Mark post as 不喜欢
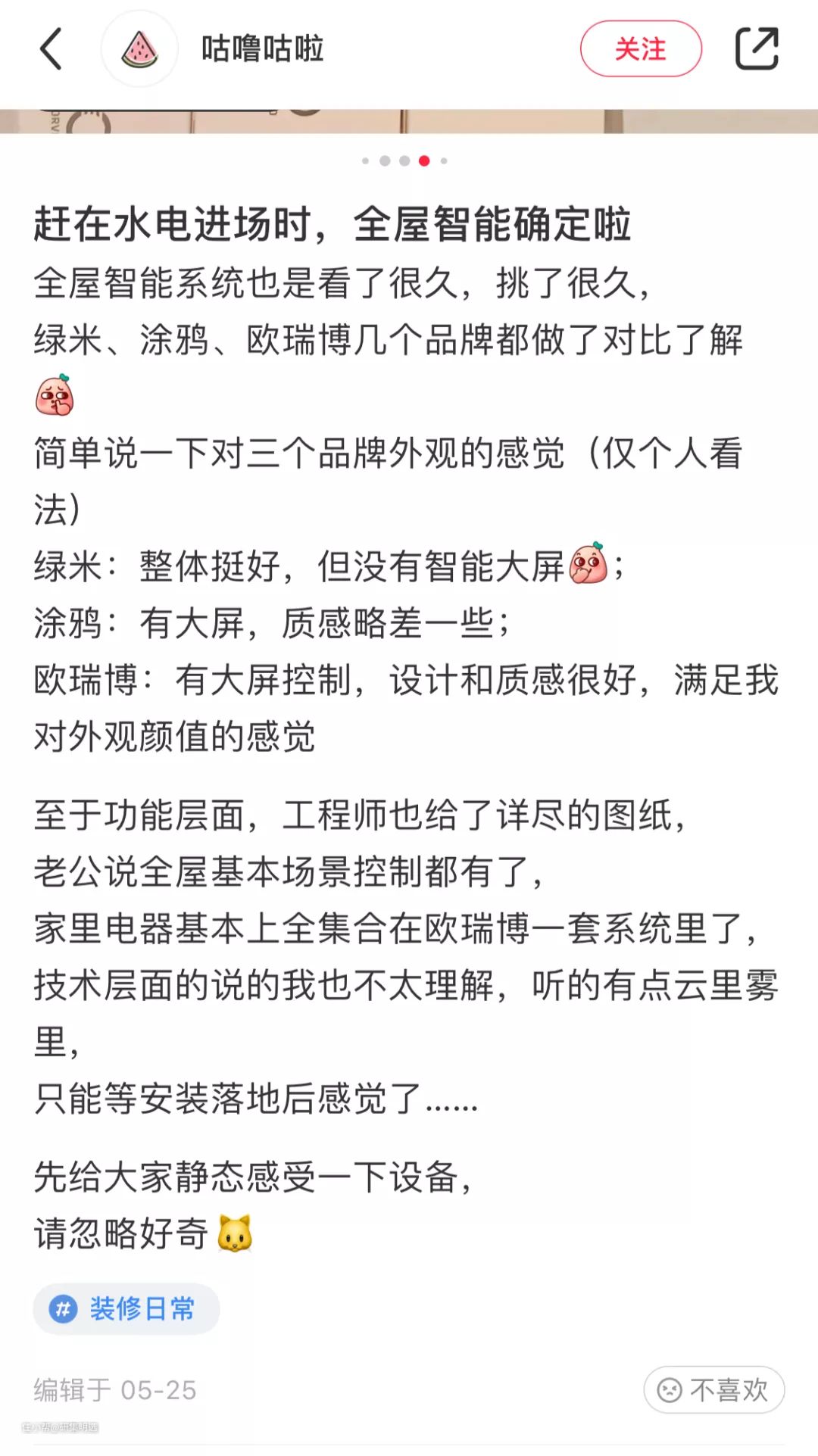 (713, 1389)
